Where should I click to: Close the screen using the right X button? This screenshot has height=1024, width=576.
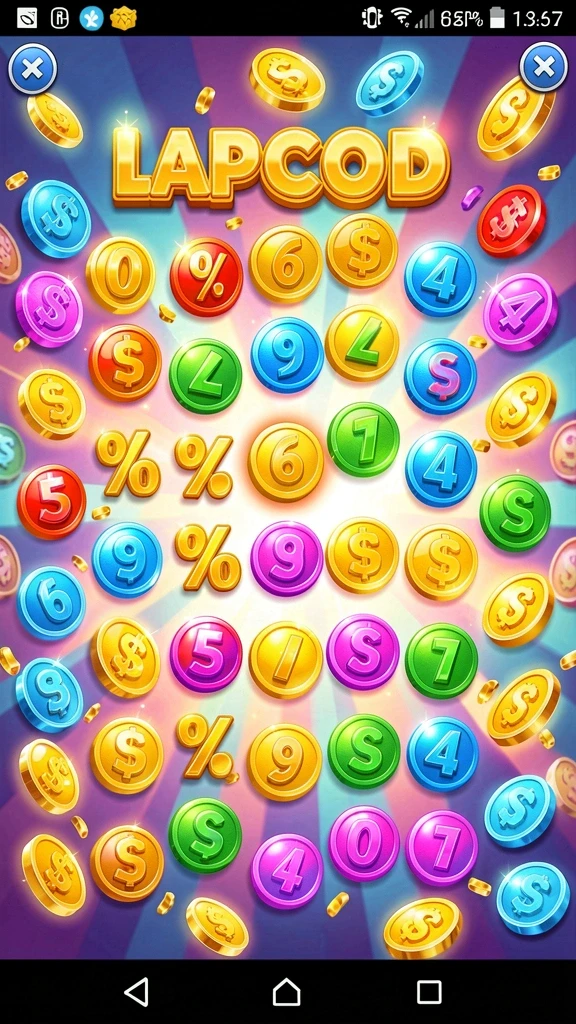point(543,67)
